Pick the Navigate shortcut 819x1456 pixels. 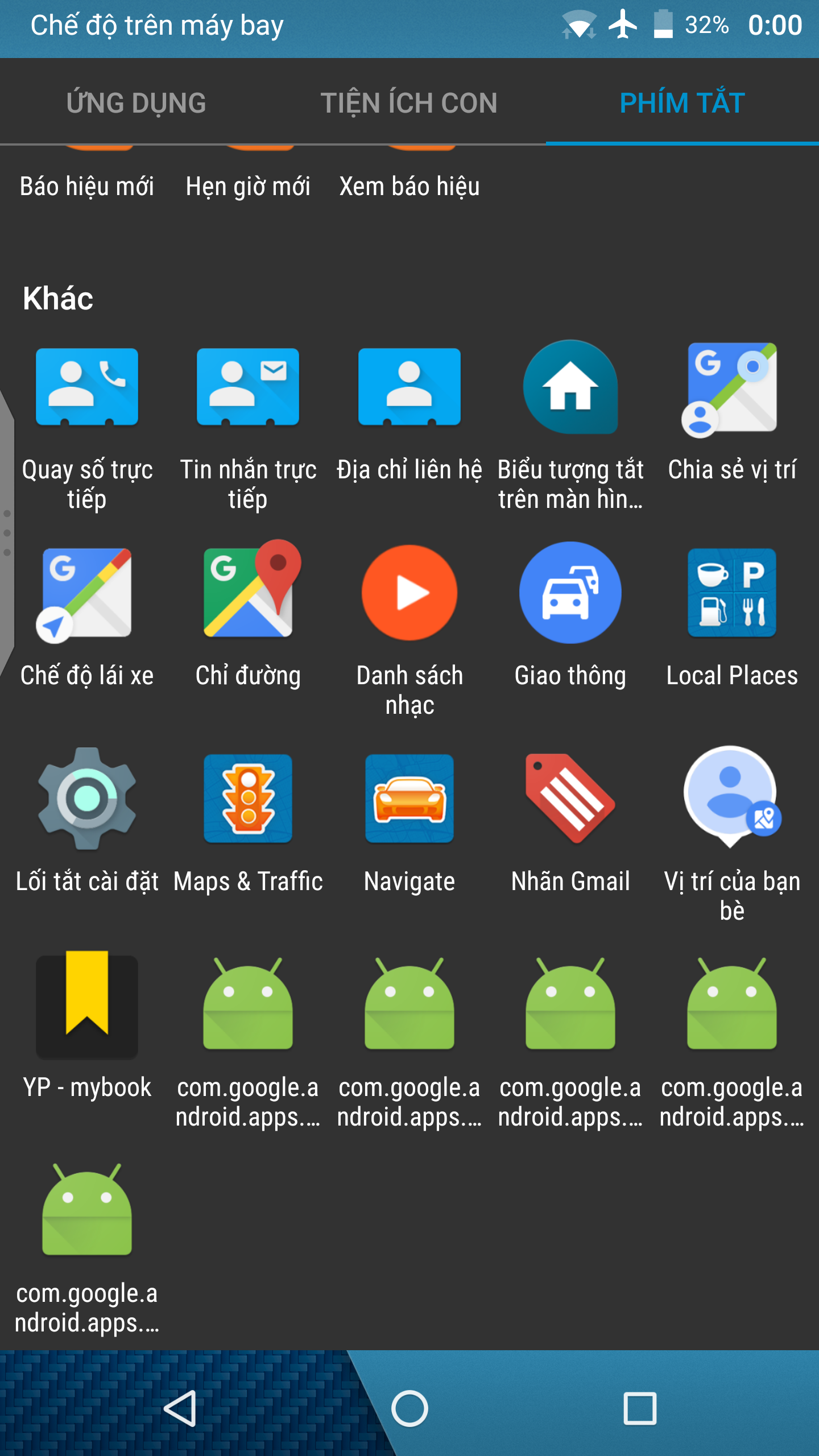[x=409, y=822]
